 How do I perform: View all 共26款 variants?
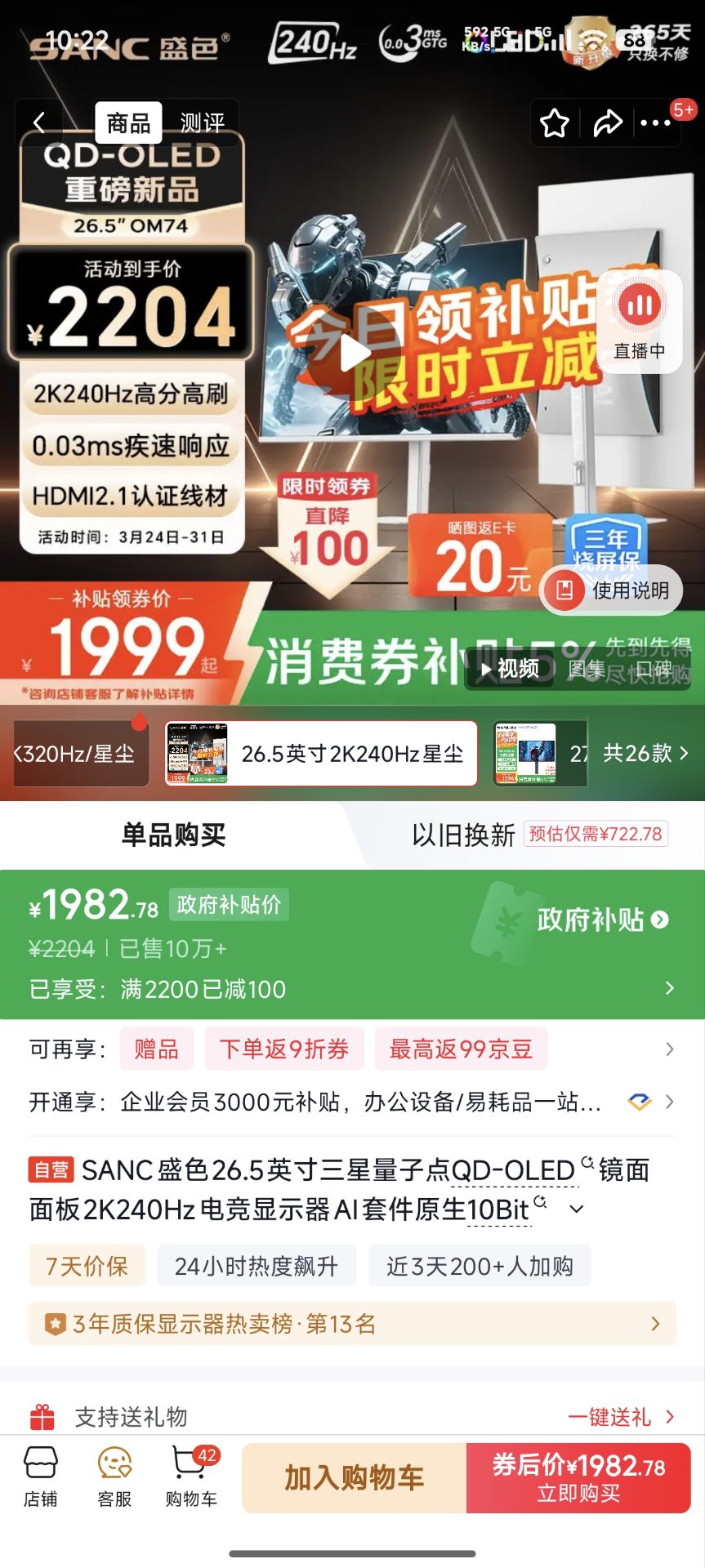coord(645,753)
